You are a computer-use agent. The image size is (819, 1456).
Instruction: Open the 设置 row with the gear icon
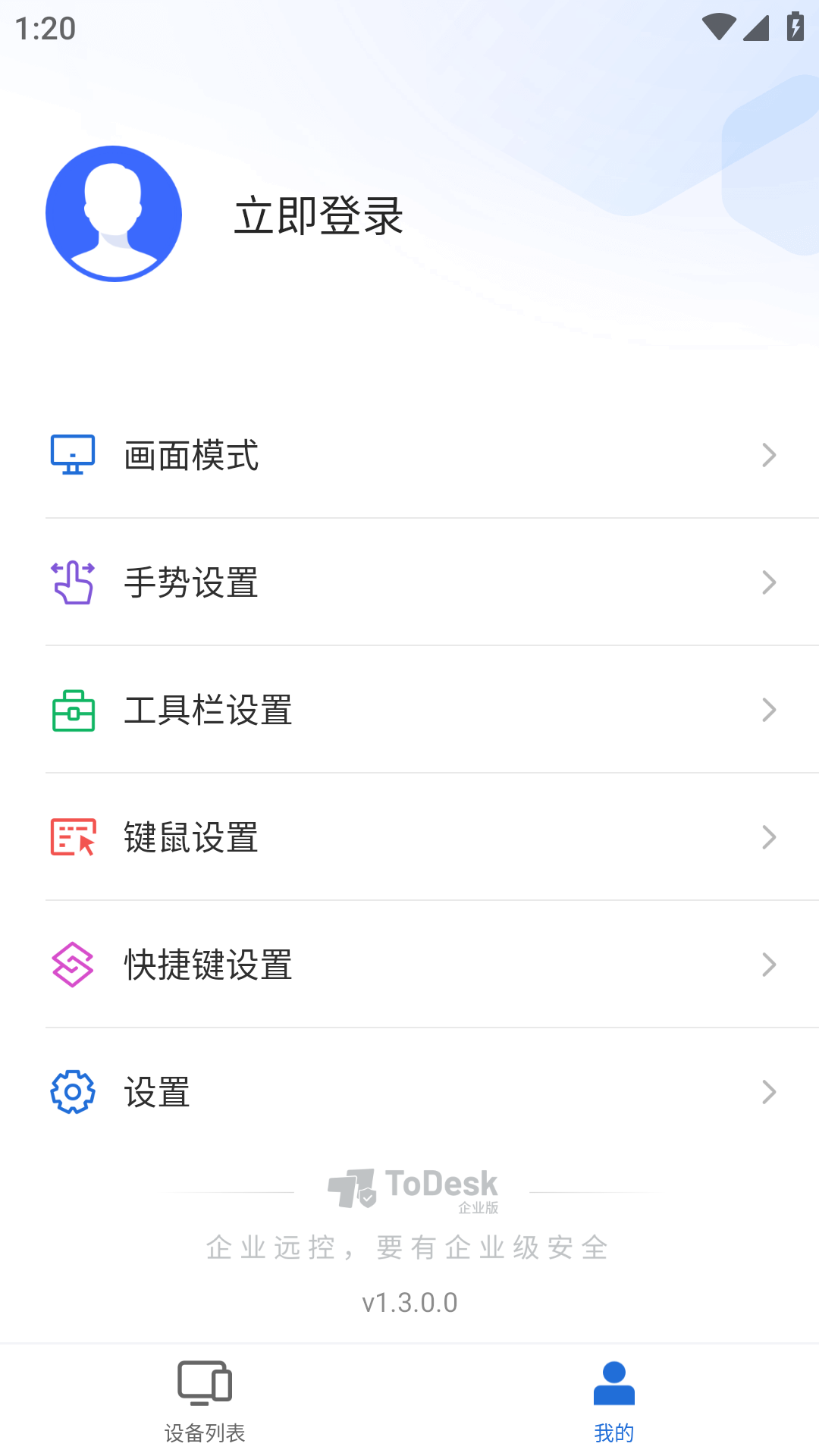click(409, 1092)
